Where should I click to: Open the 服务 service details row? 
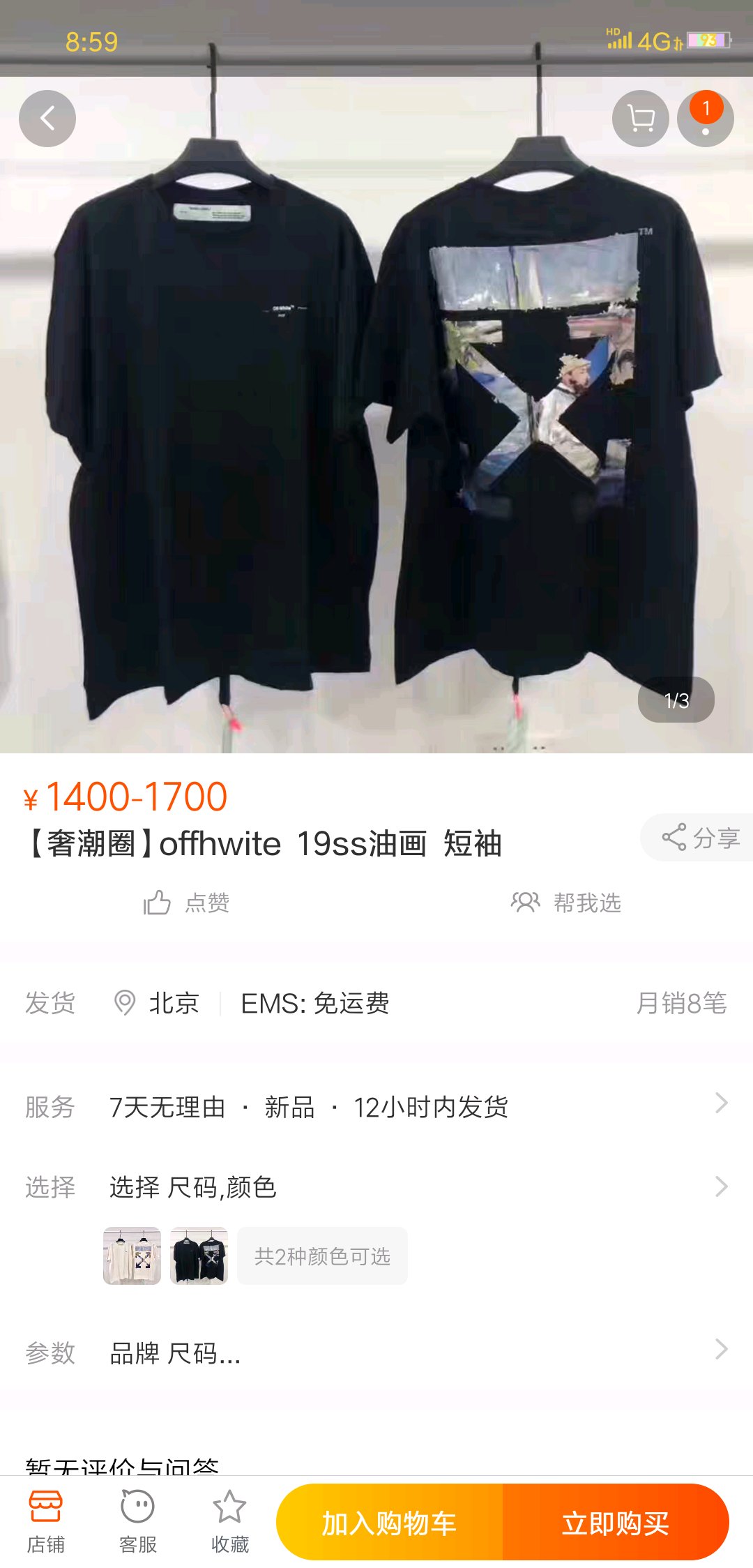pyautogui.click(x=376, y=1106)
